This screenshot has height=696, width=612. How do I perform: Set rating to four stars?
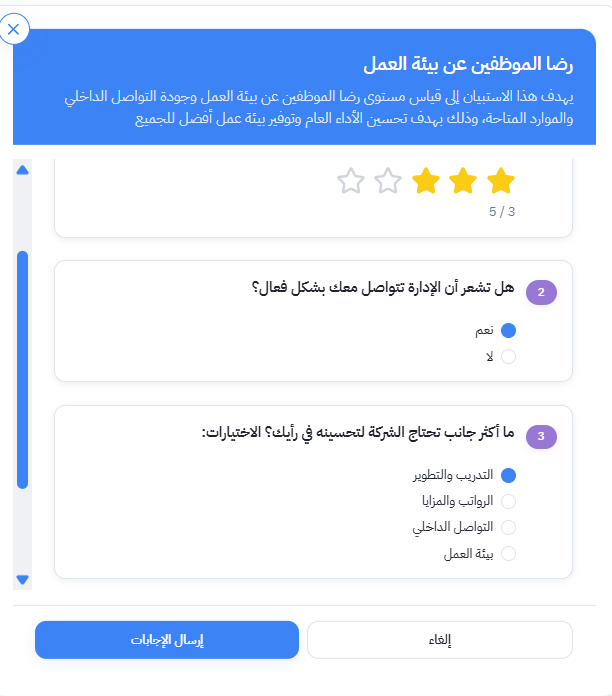point(388,181)
